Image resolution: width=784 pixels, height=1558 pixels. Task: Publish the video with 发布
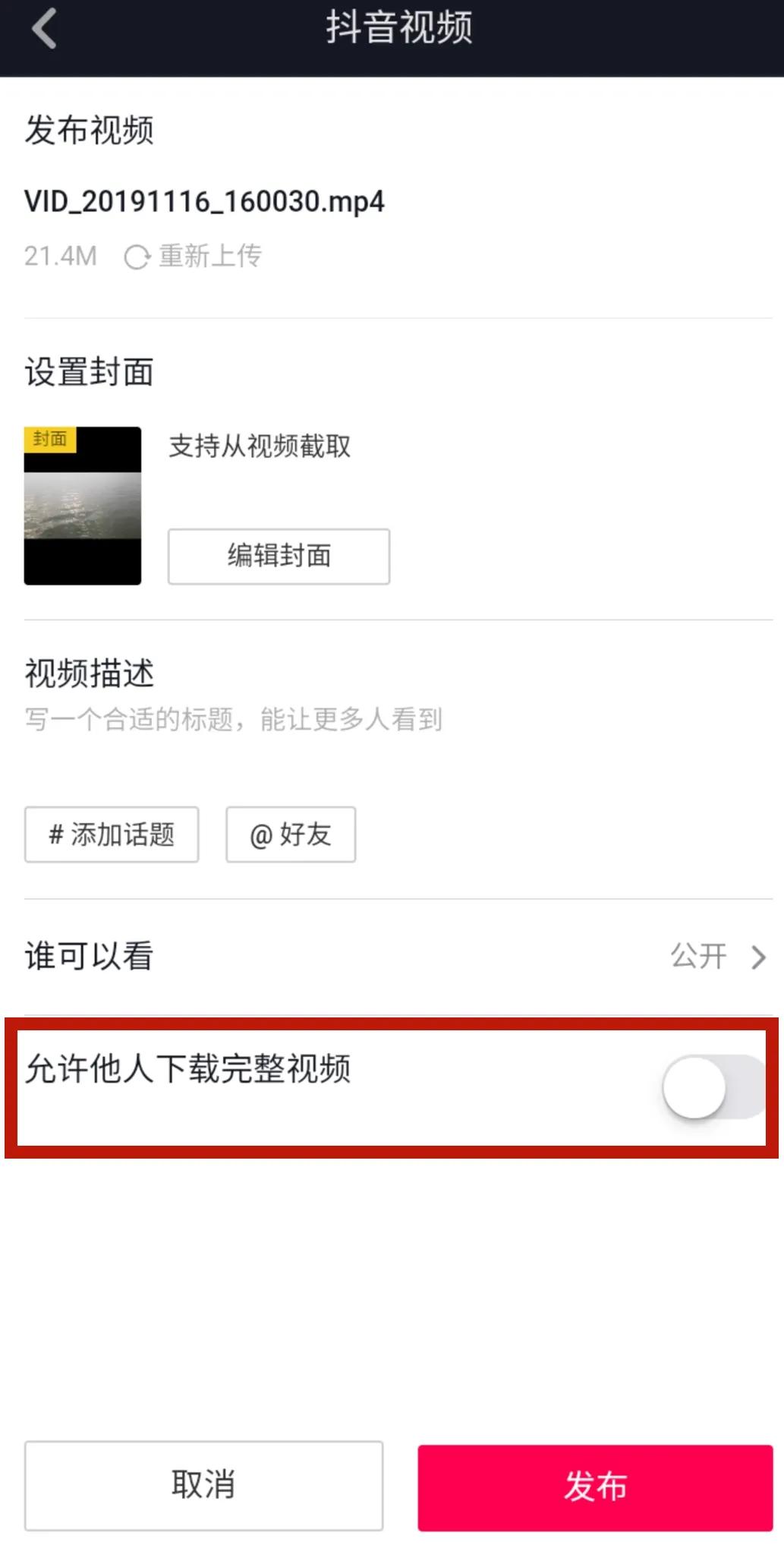595,1487
